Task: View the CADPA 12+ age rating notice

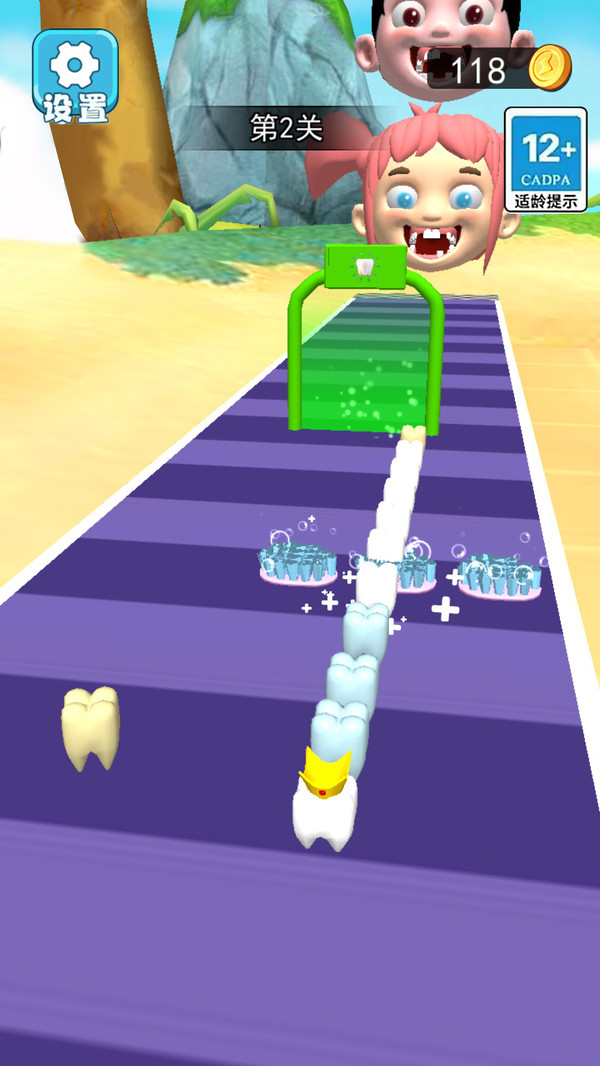Action: [x=545, y=160]
